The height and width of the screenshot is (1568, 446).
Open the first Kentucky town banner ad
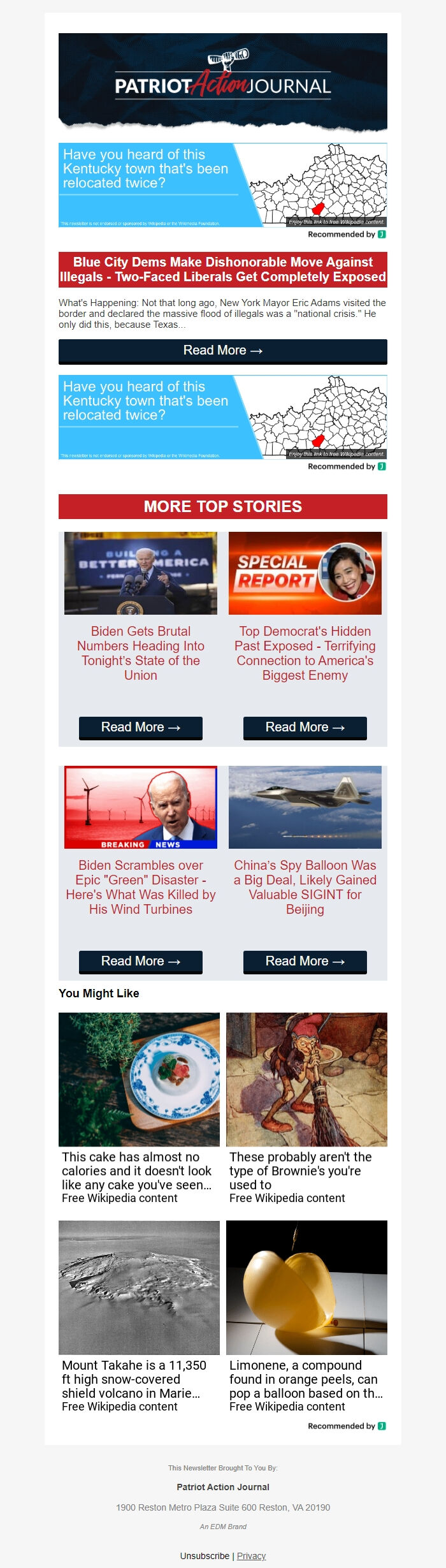(x=222, y=185)
